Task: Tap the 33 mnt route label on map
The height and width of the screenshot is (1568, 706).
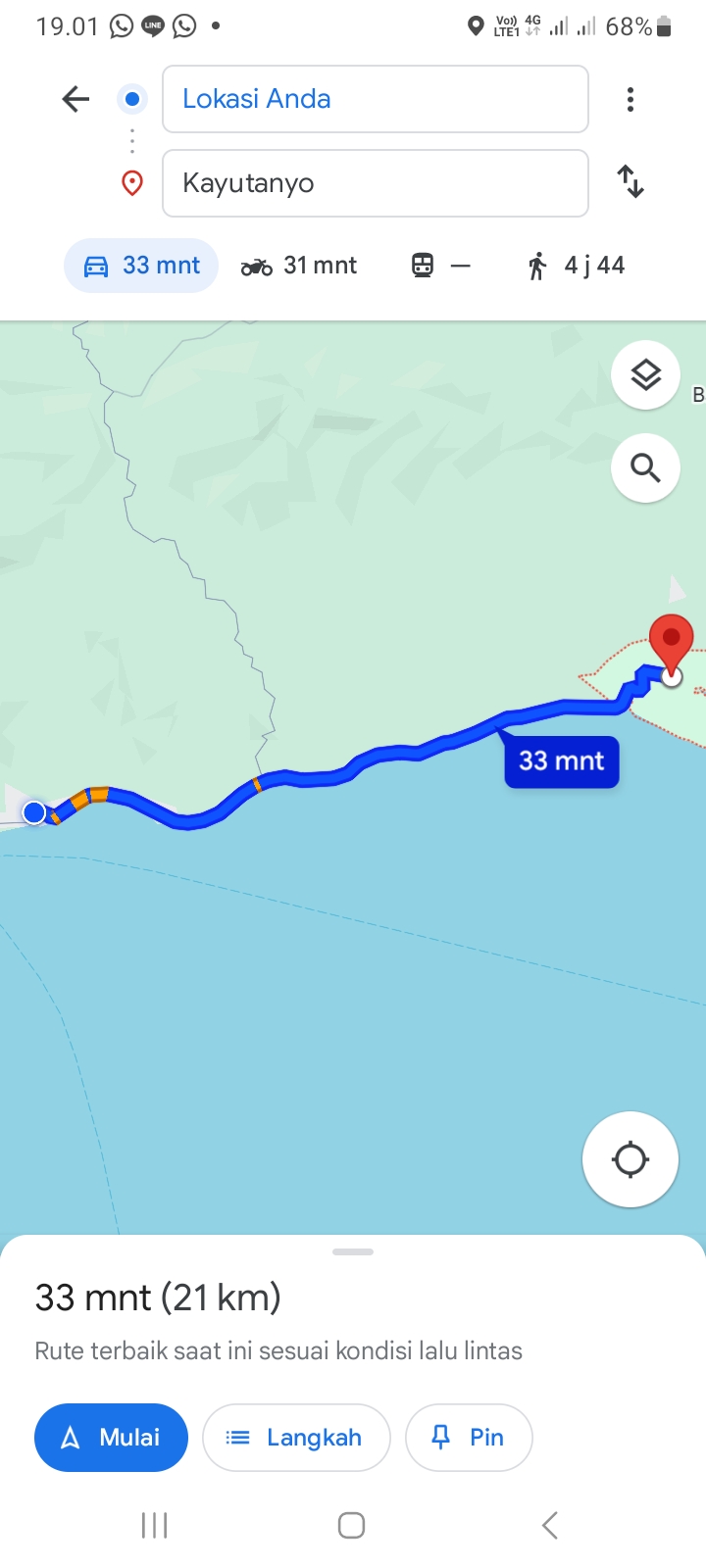Action: (x=562, y=761)
